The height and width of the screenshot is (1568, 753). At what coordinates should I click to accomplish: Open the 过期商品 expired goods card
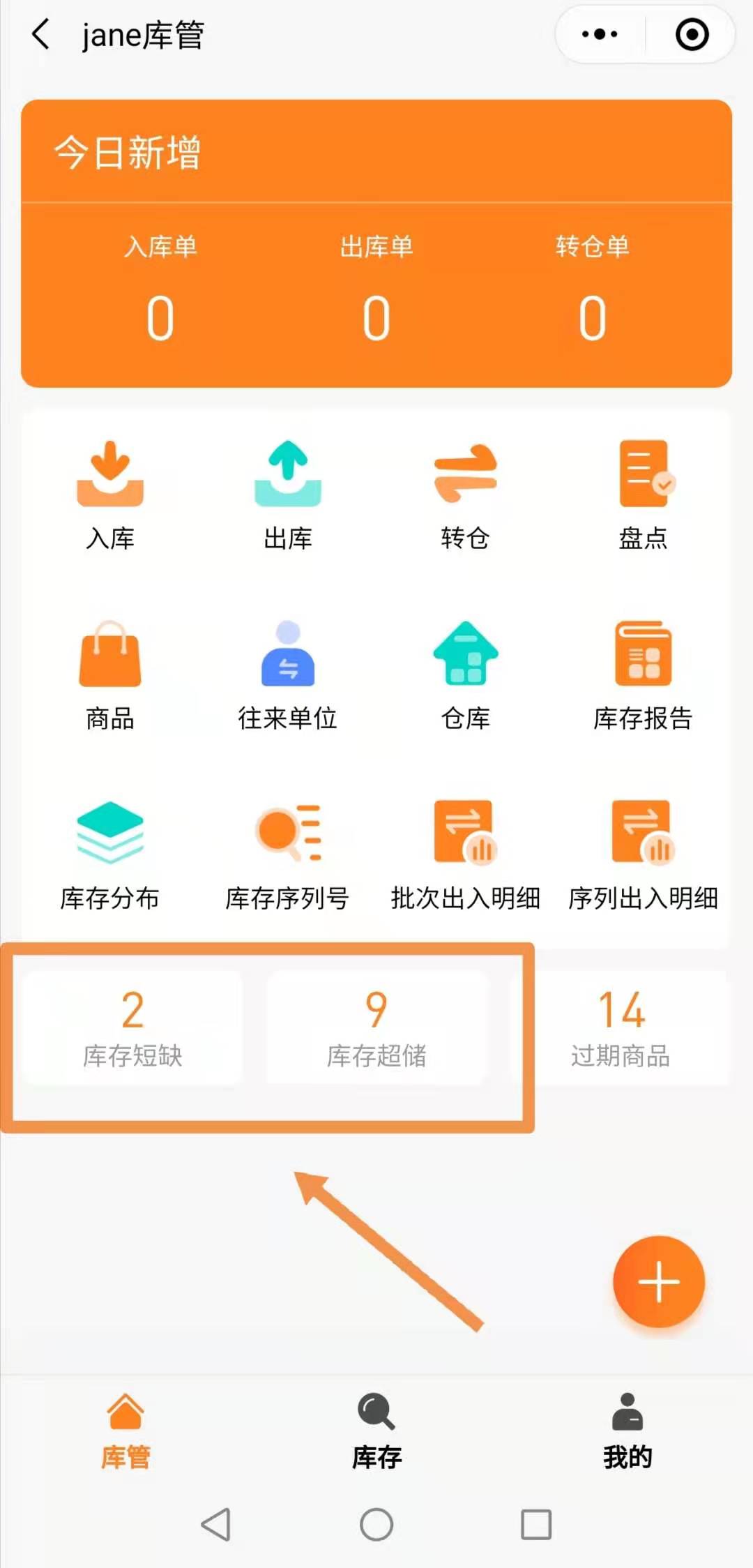point(621,1028)
